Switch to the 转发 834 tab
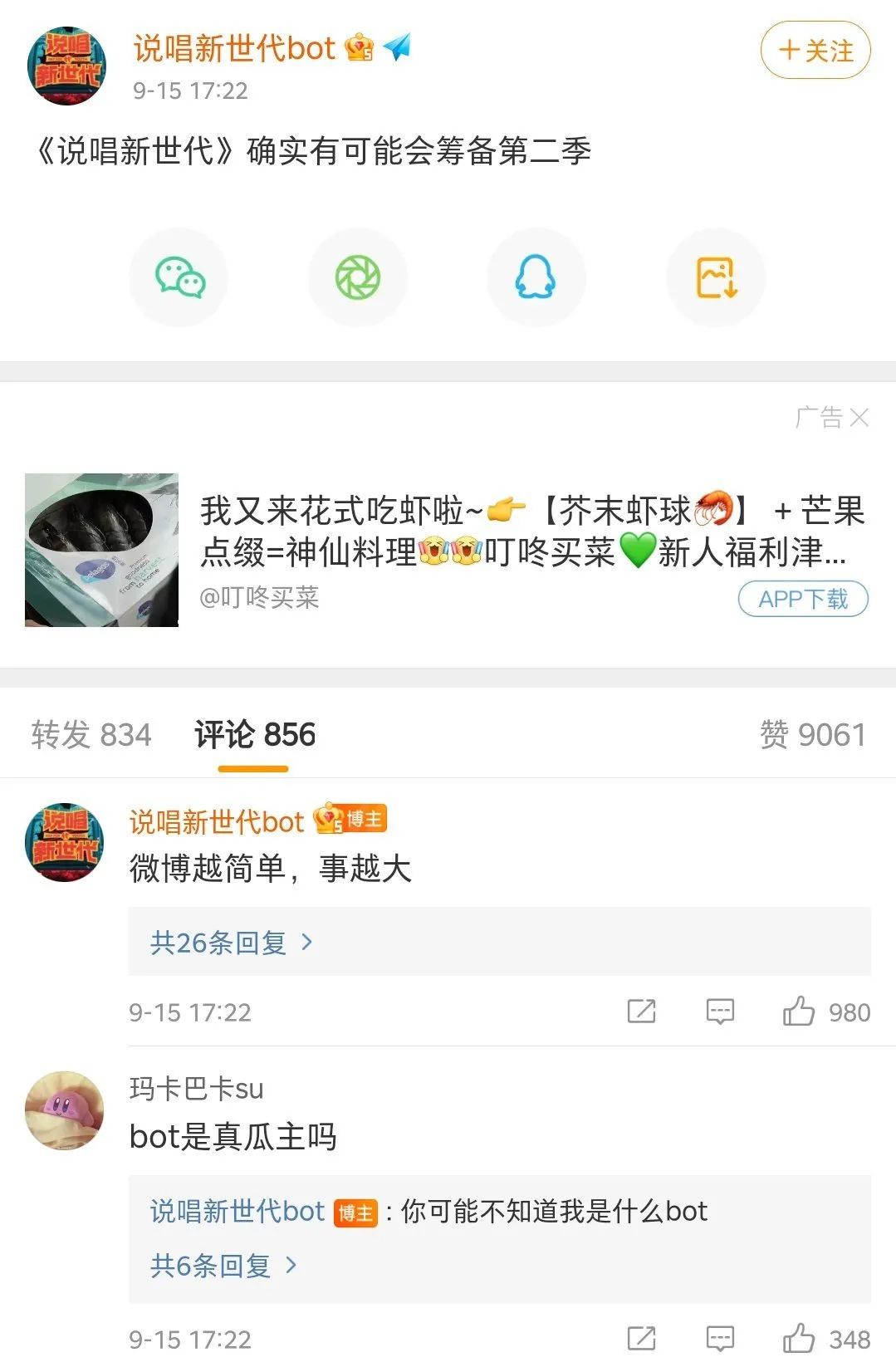The width and height of the screenshot is (896, 1362). [x=91, y=735]
